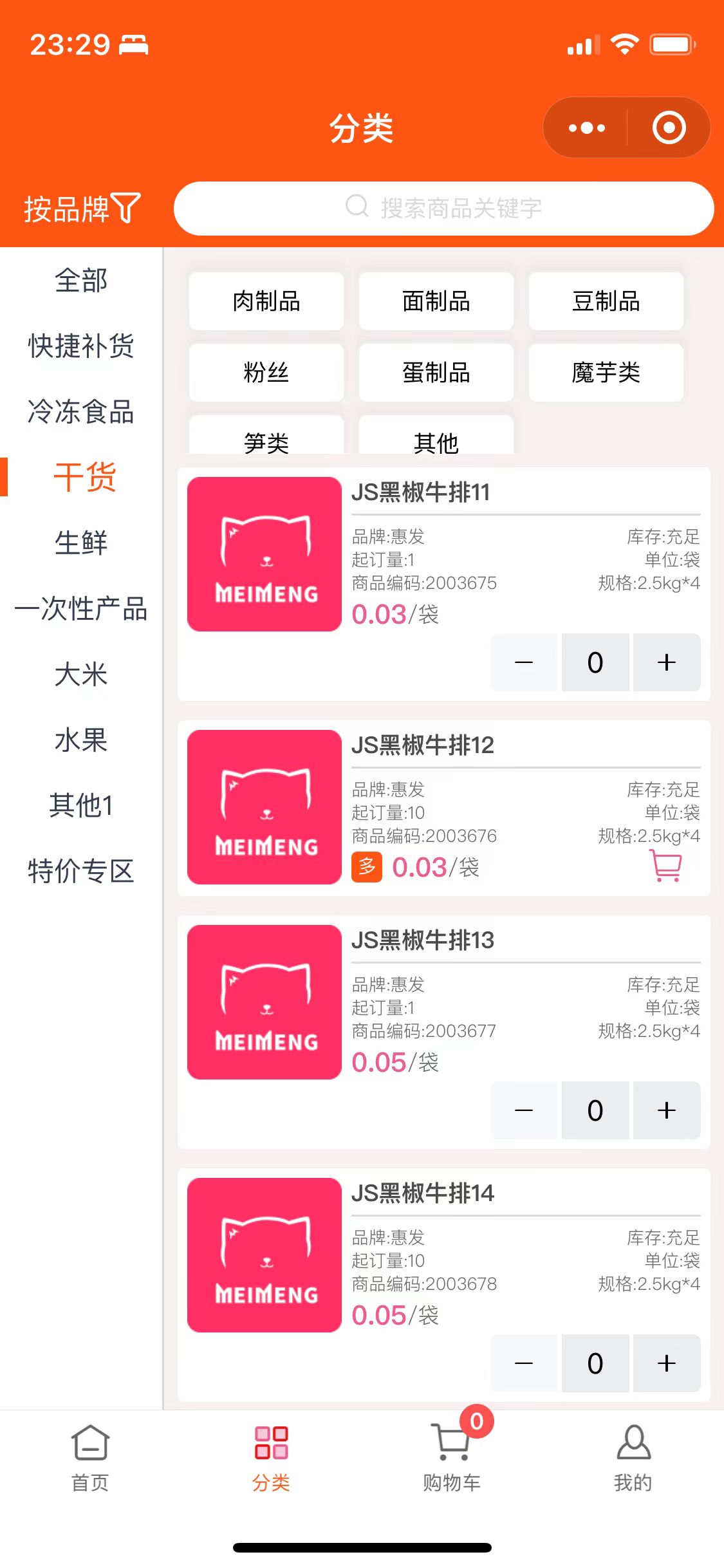The image size is (724, 1568).
Task: Add one JS黑椒牛排14 with plus button
Action: pyautogui.click(x=666, y=1363)
